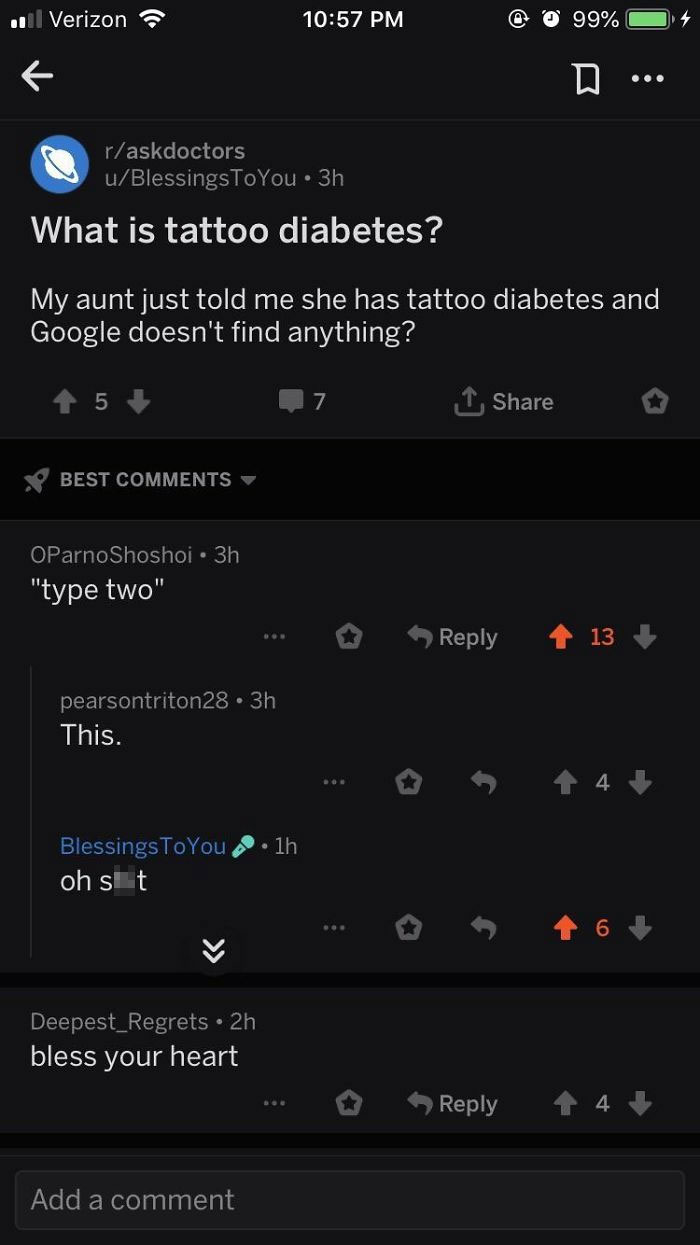Open the r/askdoctors subreddit

click(x=174, y=151)
